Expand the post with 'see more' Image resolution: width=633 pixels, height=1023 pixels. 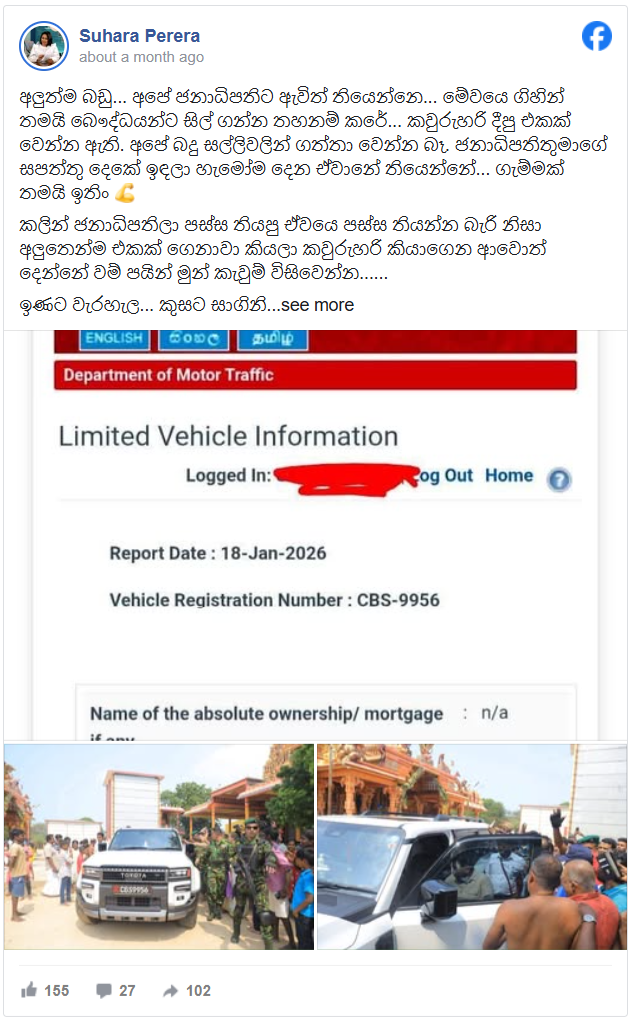pos(316,305)
